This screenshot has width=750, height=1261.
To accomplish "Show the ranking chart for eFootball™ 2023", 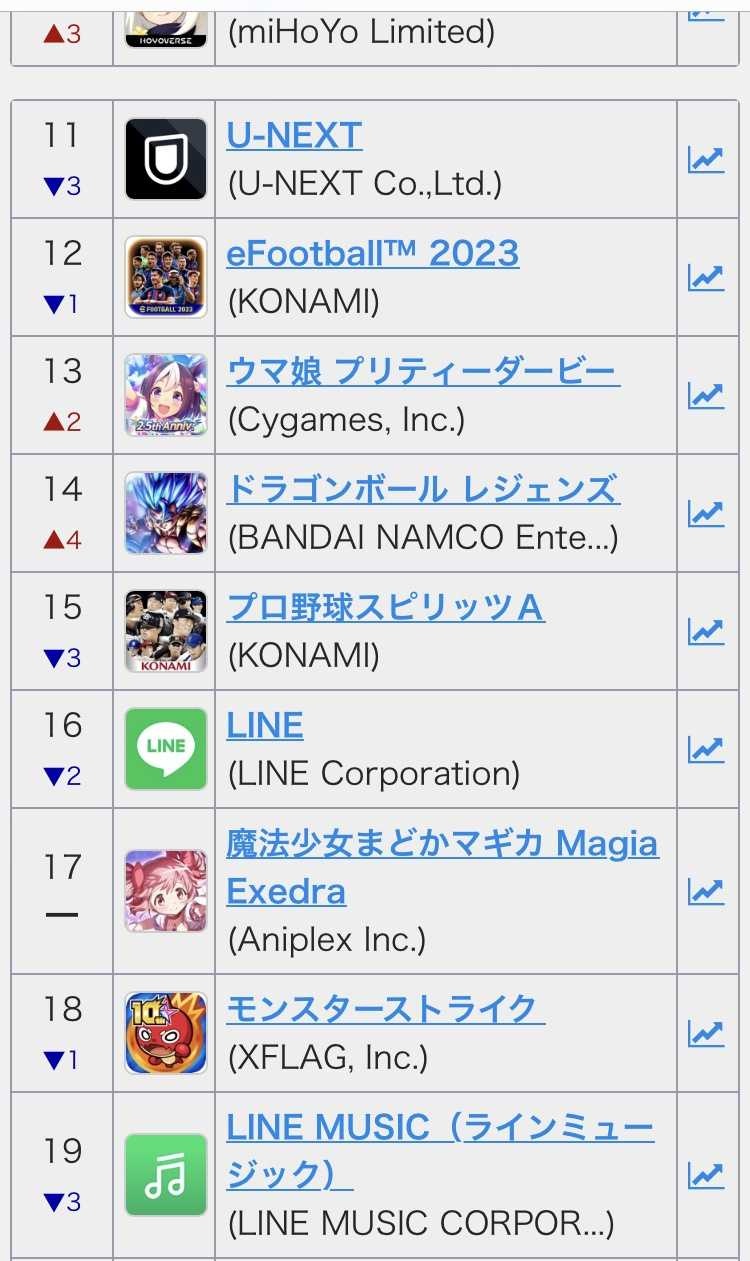I will [x=706, y=277].
